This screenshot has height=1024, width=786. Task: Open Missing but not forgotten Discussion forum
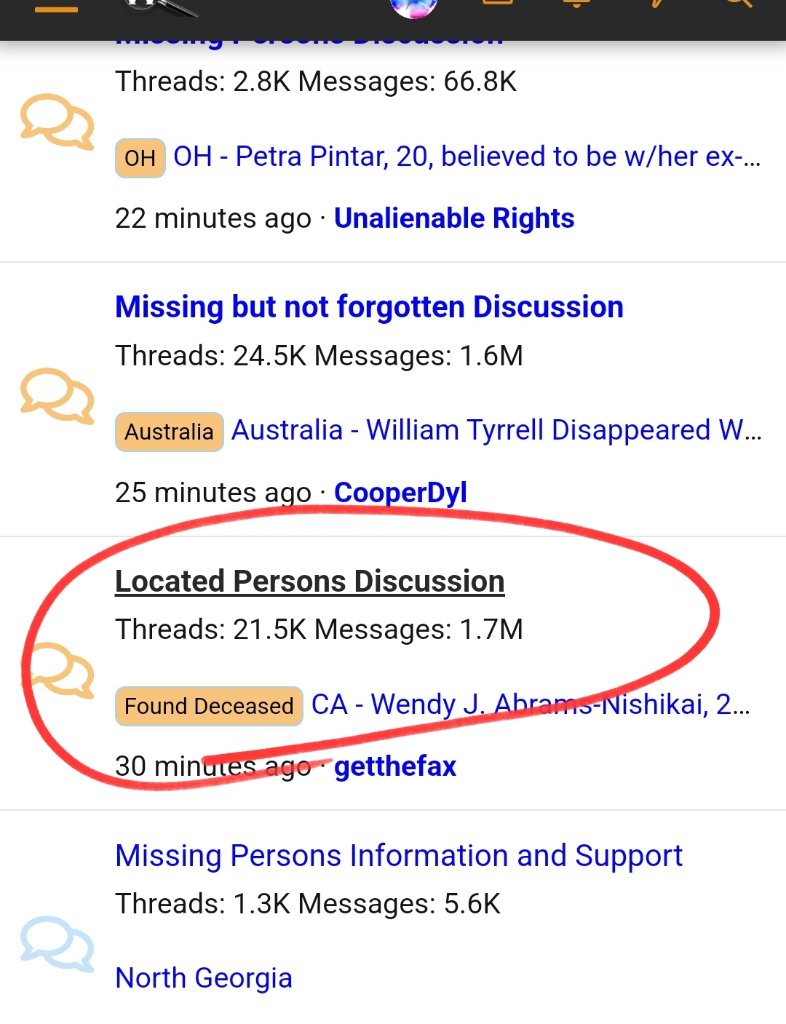[369, 307]
